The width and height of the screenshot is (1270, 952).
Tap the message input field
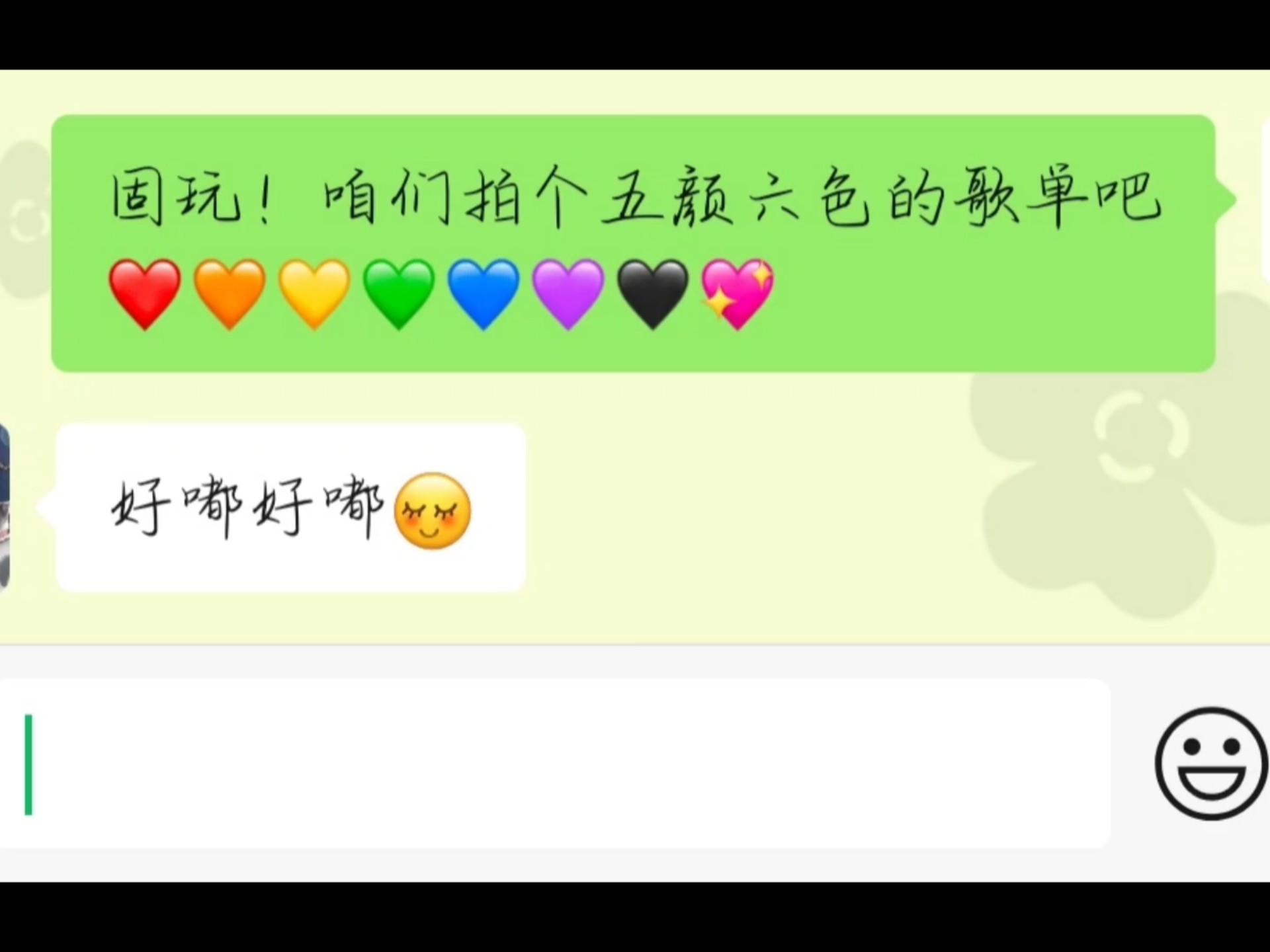point(556,764)
